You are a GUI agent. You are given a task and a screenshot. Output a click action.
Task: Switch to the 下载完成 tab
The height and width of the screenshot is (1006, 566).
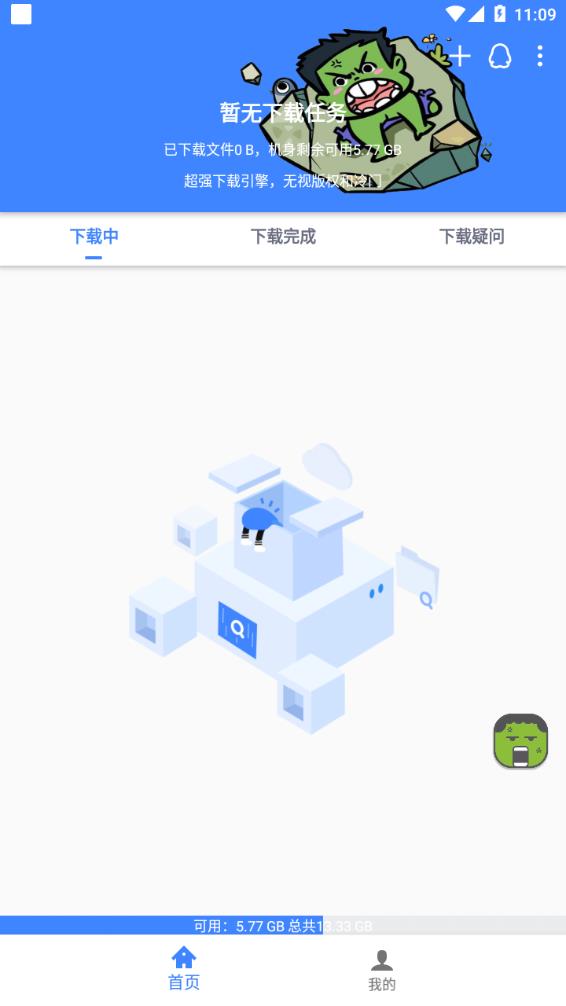[x=283, y=237]
